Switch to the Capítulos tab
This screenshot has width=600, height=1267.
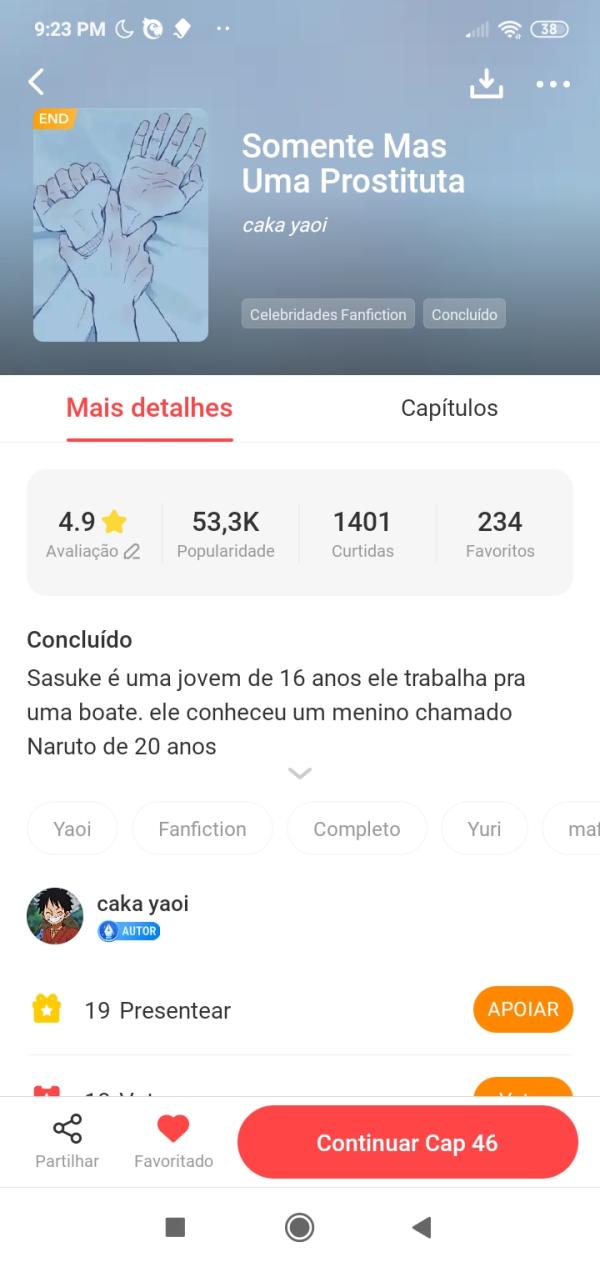point(449,408)
